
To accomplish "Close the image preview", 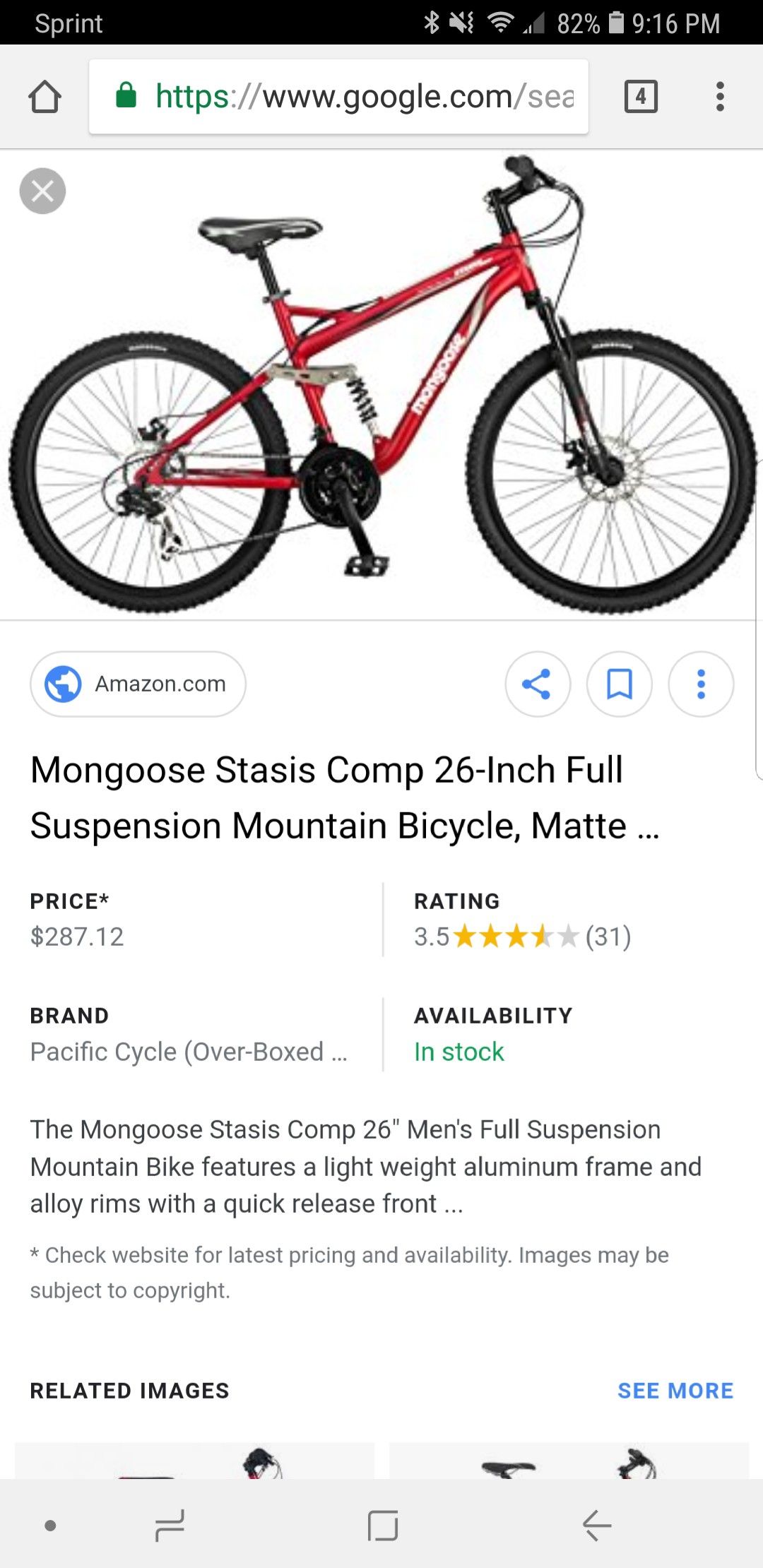I will pos(42,191).
